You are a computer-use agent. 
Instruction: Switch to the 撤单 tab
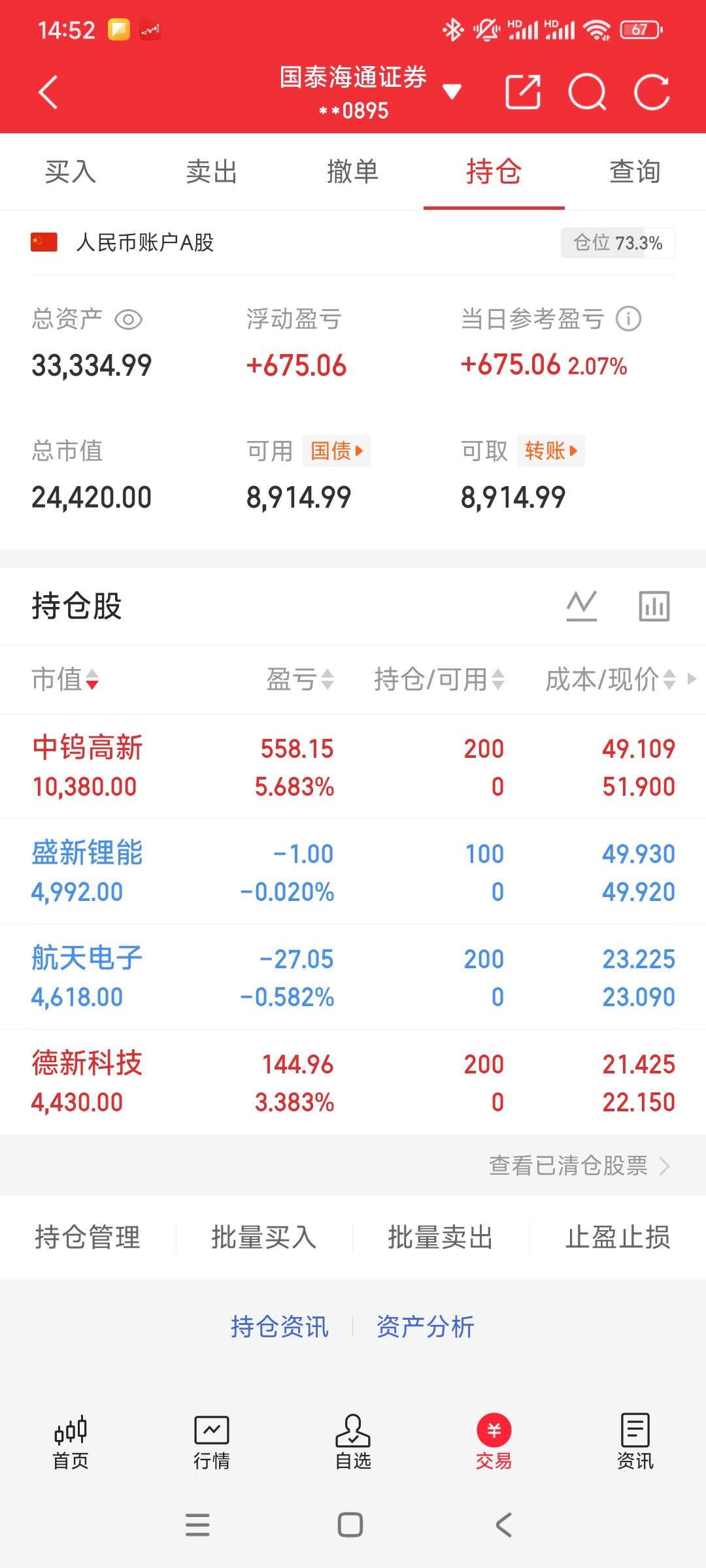353,172
